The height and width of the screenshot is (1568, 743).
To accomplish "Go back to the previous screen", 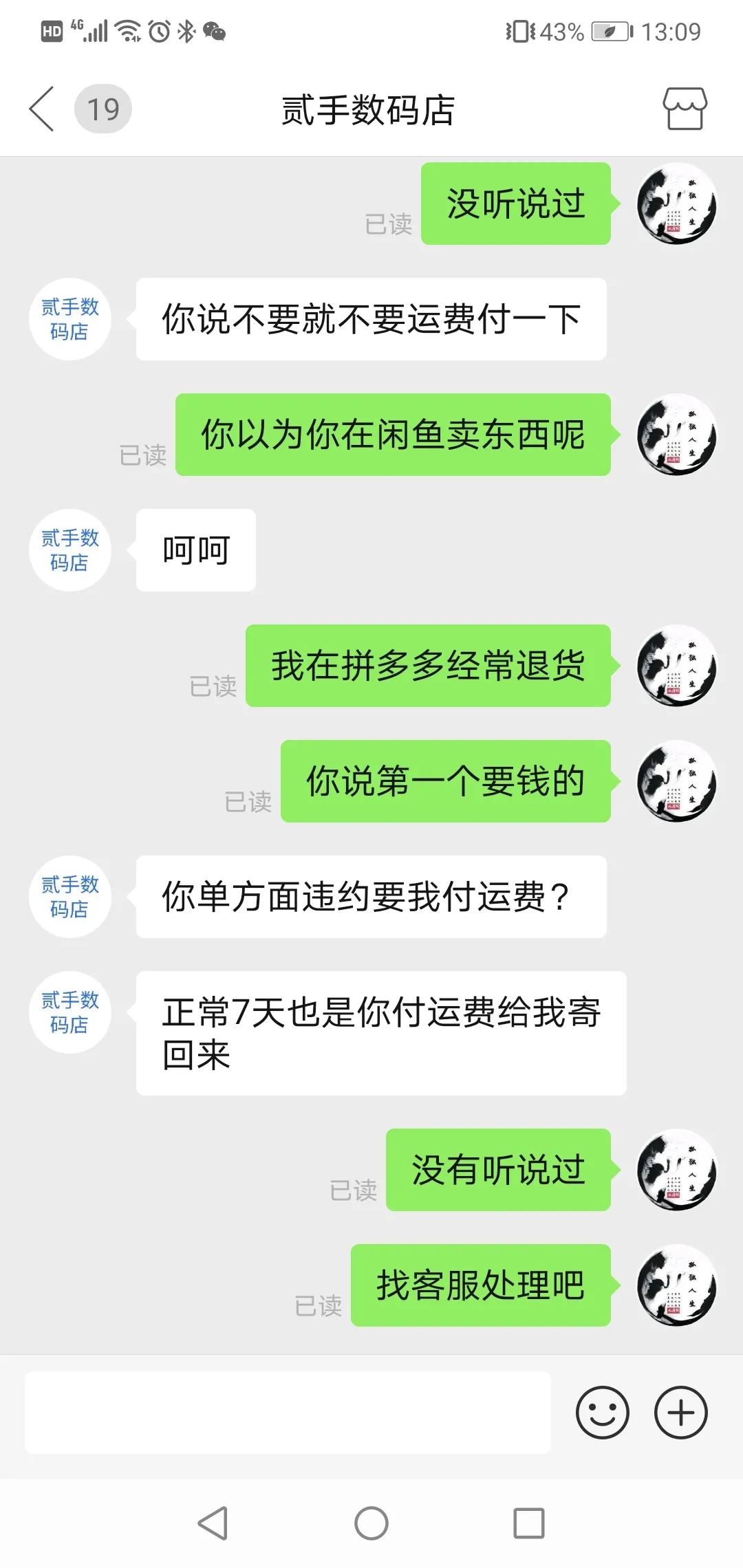I will pyautogui.click(x=43, y=109).
